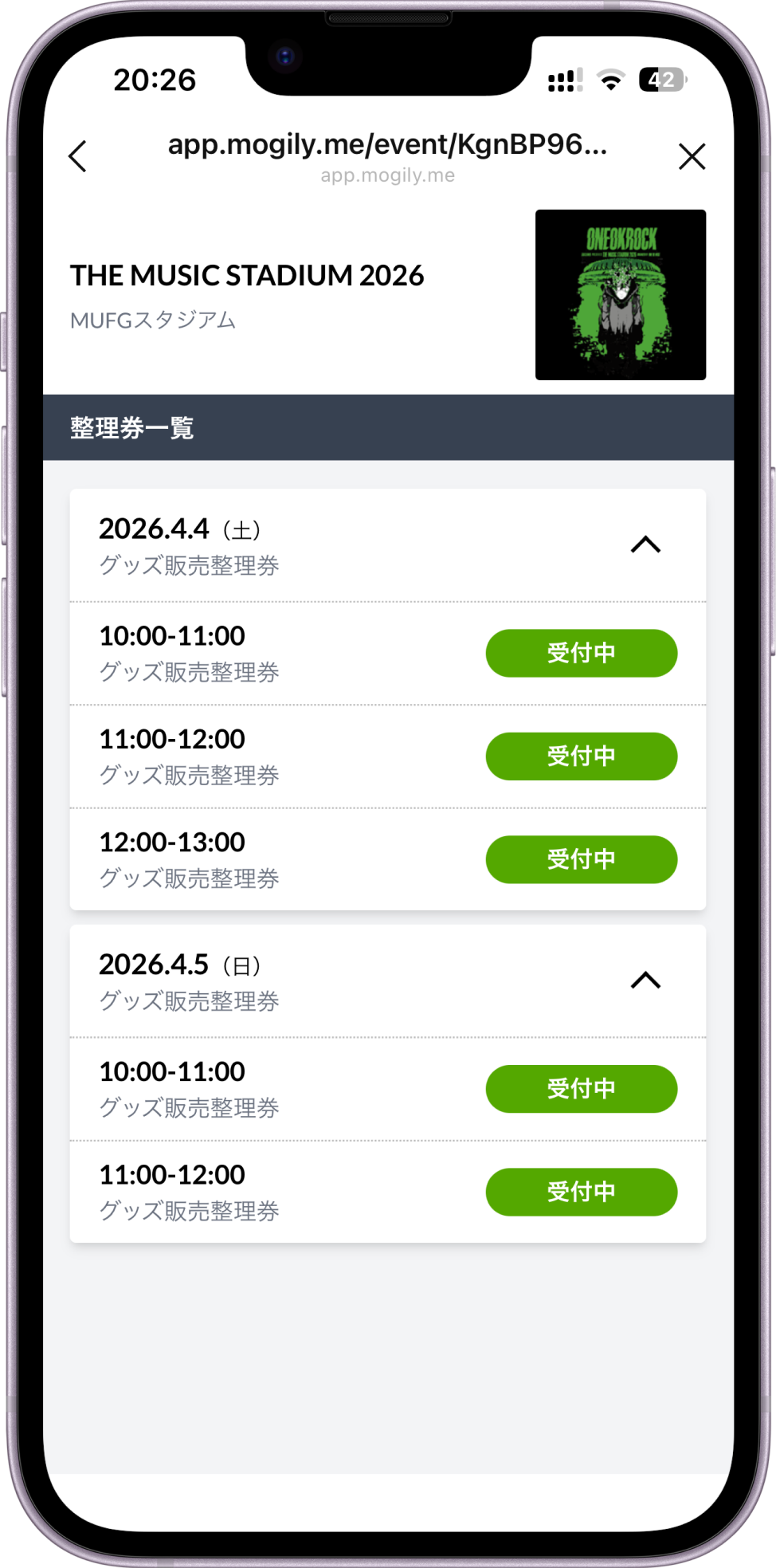Reserve 受付中 for 4.5 10:00-11:00 slot
Image resolution: width=776 pixels, height=1568 pixels.
pyautogui.click(x=581, y=1089)
